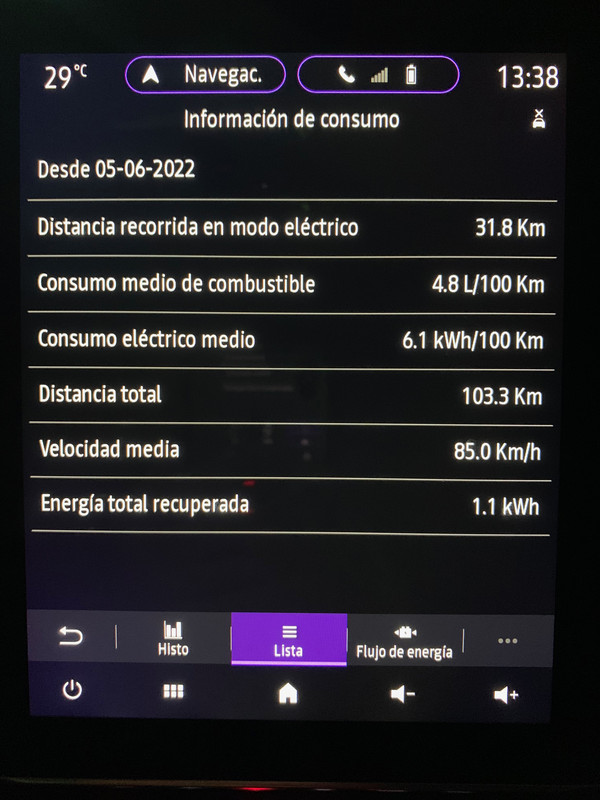Open the phone status shortcut

[378, 75]
